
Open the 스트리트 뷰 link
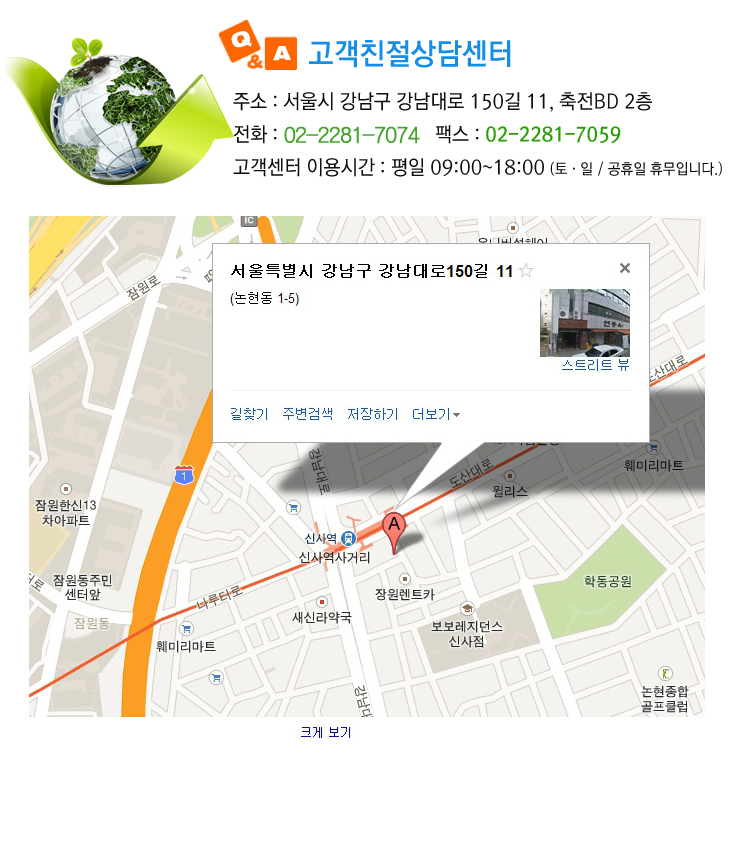(x=595, y=366)
